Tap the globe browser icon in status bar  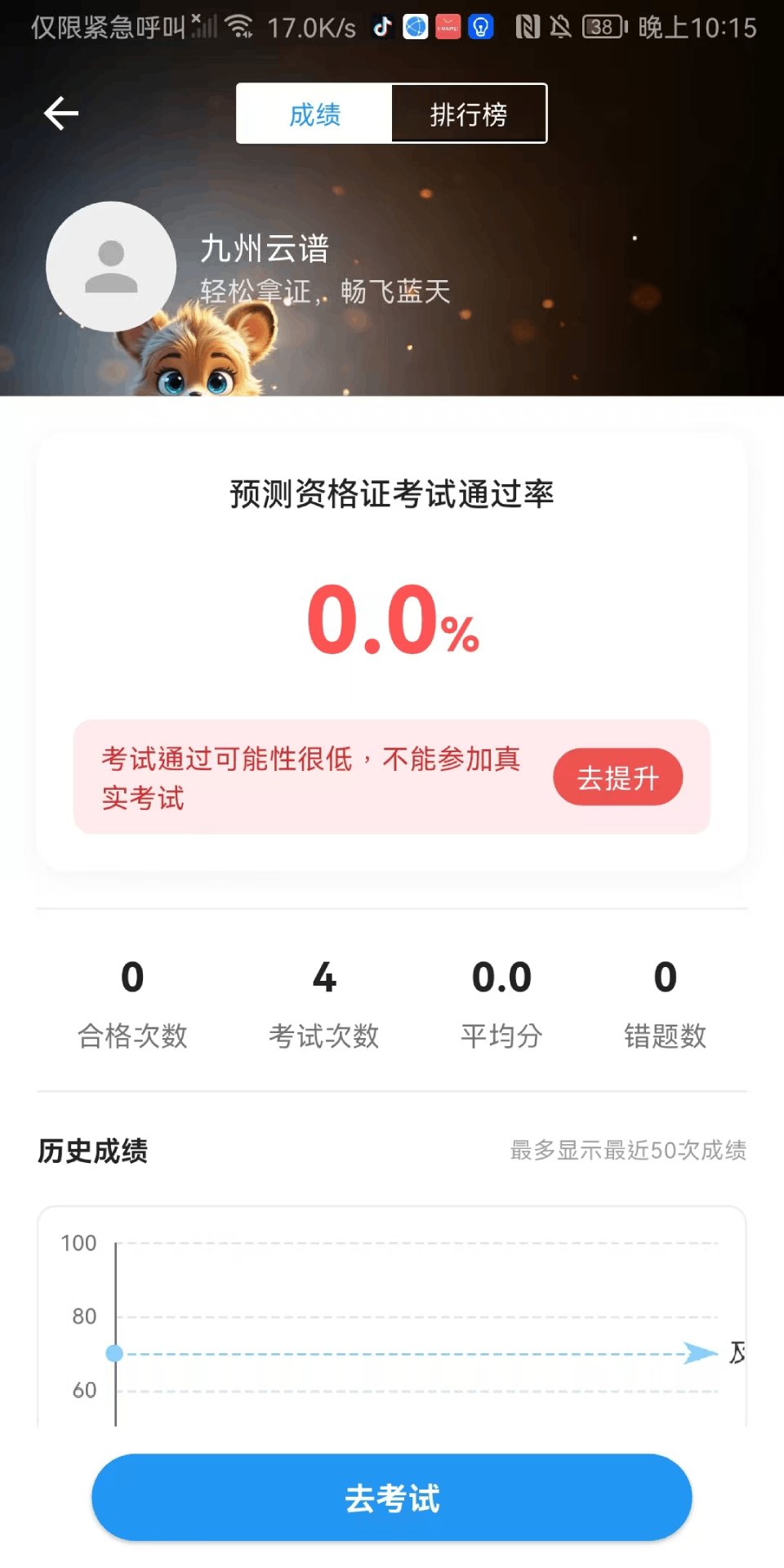[x=415, y=26]
